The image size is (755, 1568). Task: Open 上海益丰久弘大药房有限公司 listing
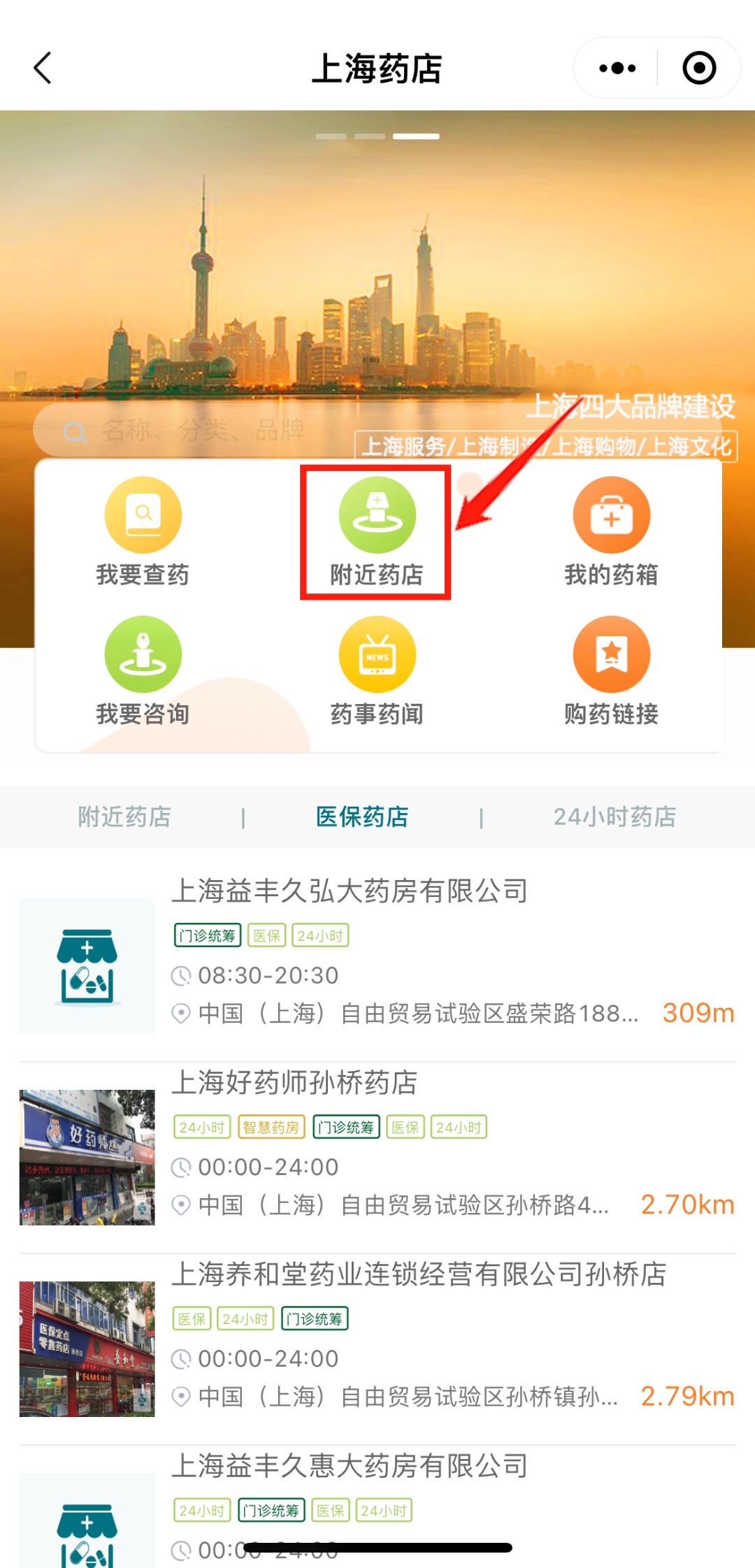350,891
